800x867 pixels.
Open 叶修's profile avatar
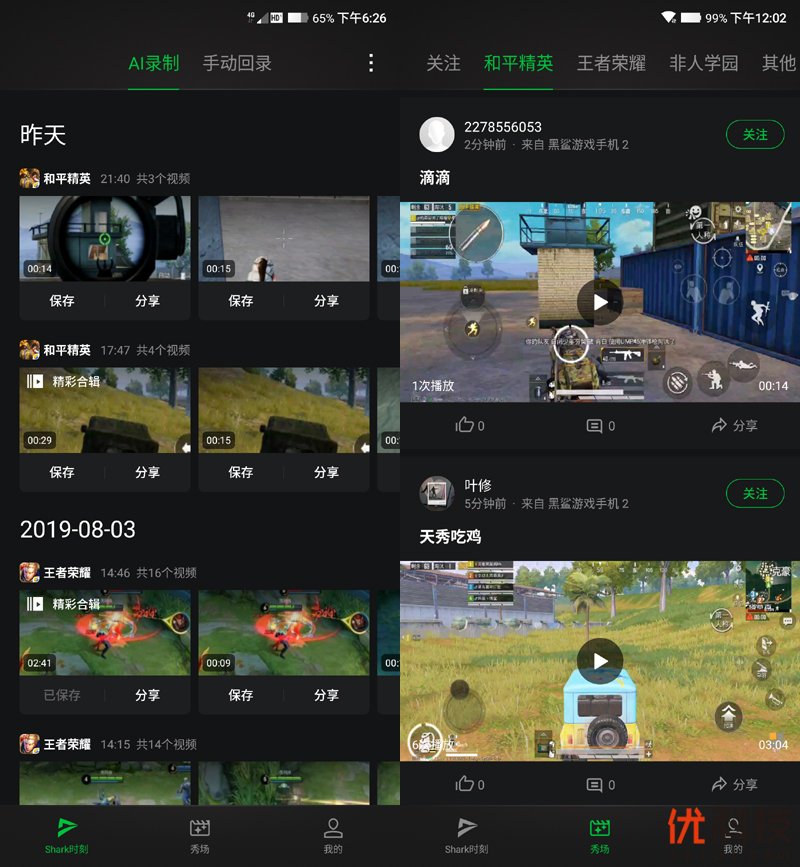point(437,493)
